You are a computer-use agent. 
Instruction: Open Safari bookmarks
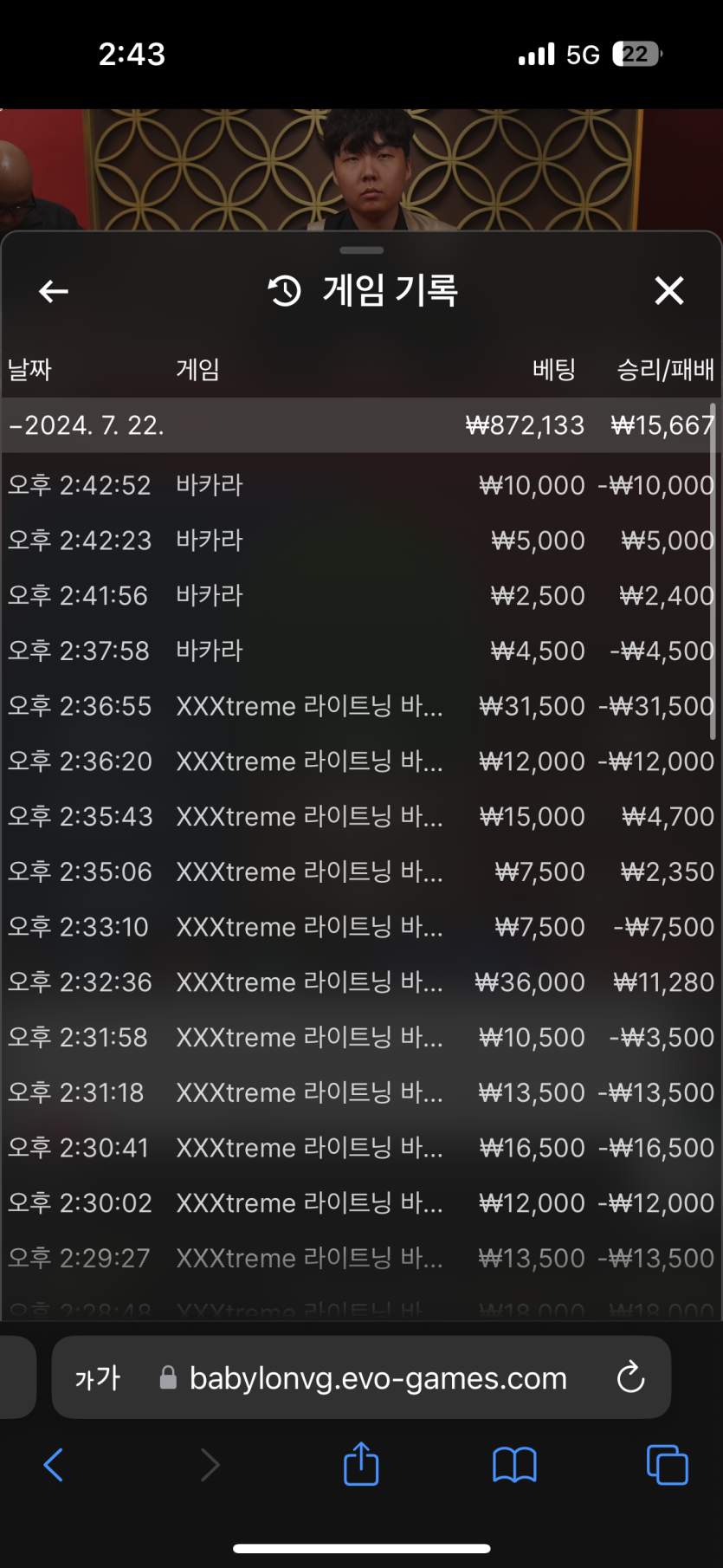click(x=514, y=1465)
